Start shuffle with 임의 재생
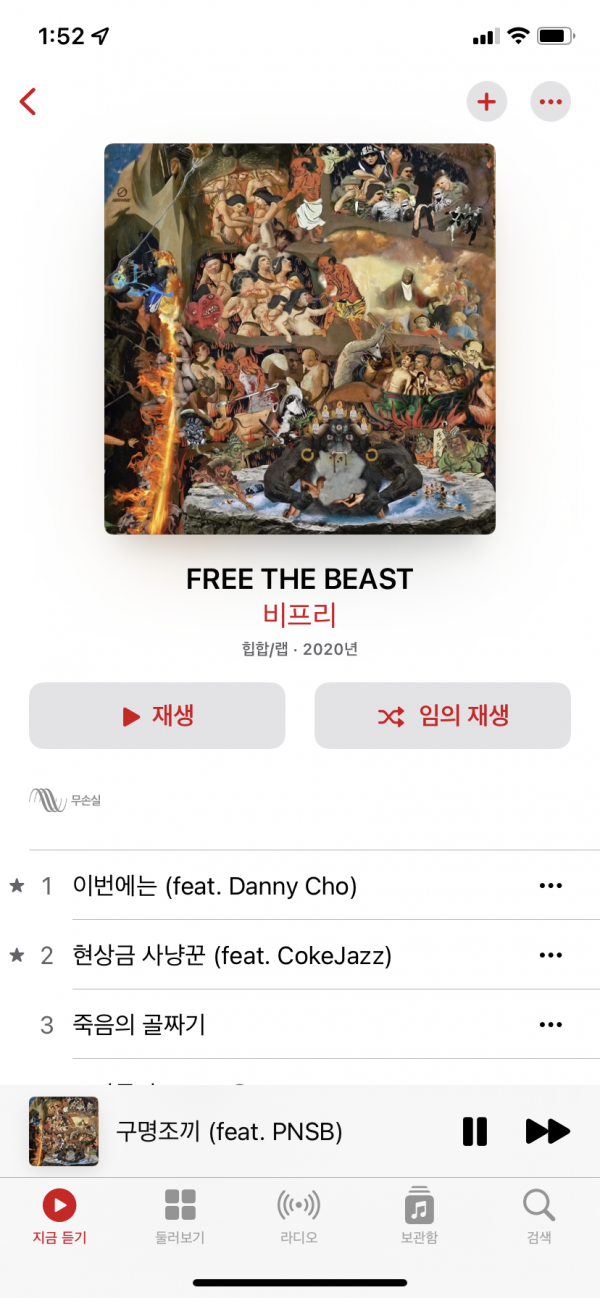 click(442, 716)
